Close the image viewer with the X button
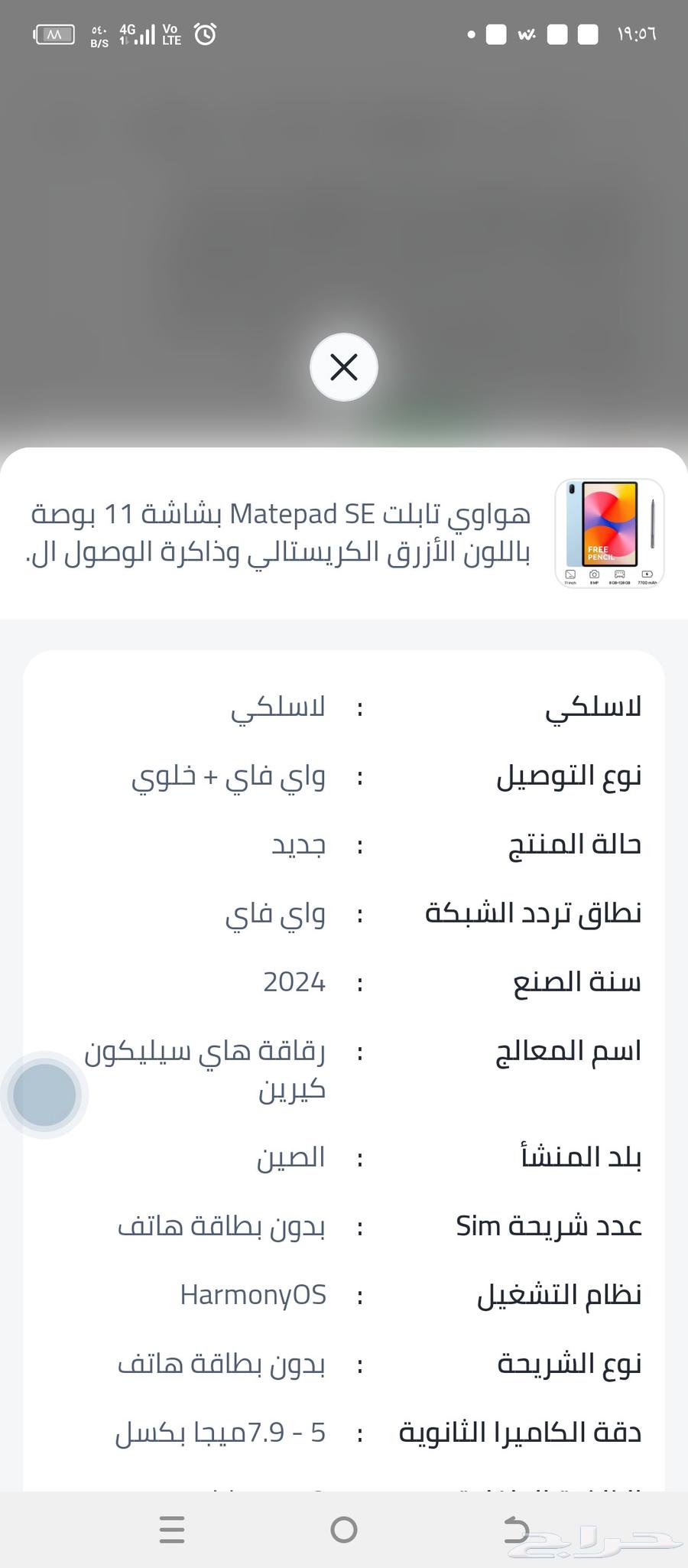 point(343,367)
